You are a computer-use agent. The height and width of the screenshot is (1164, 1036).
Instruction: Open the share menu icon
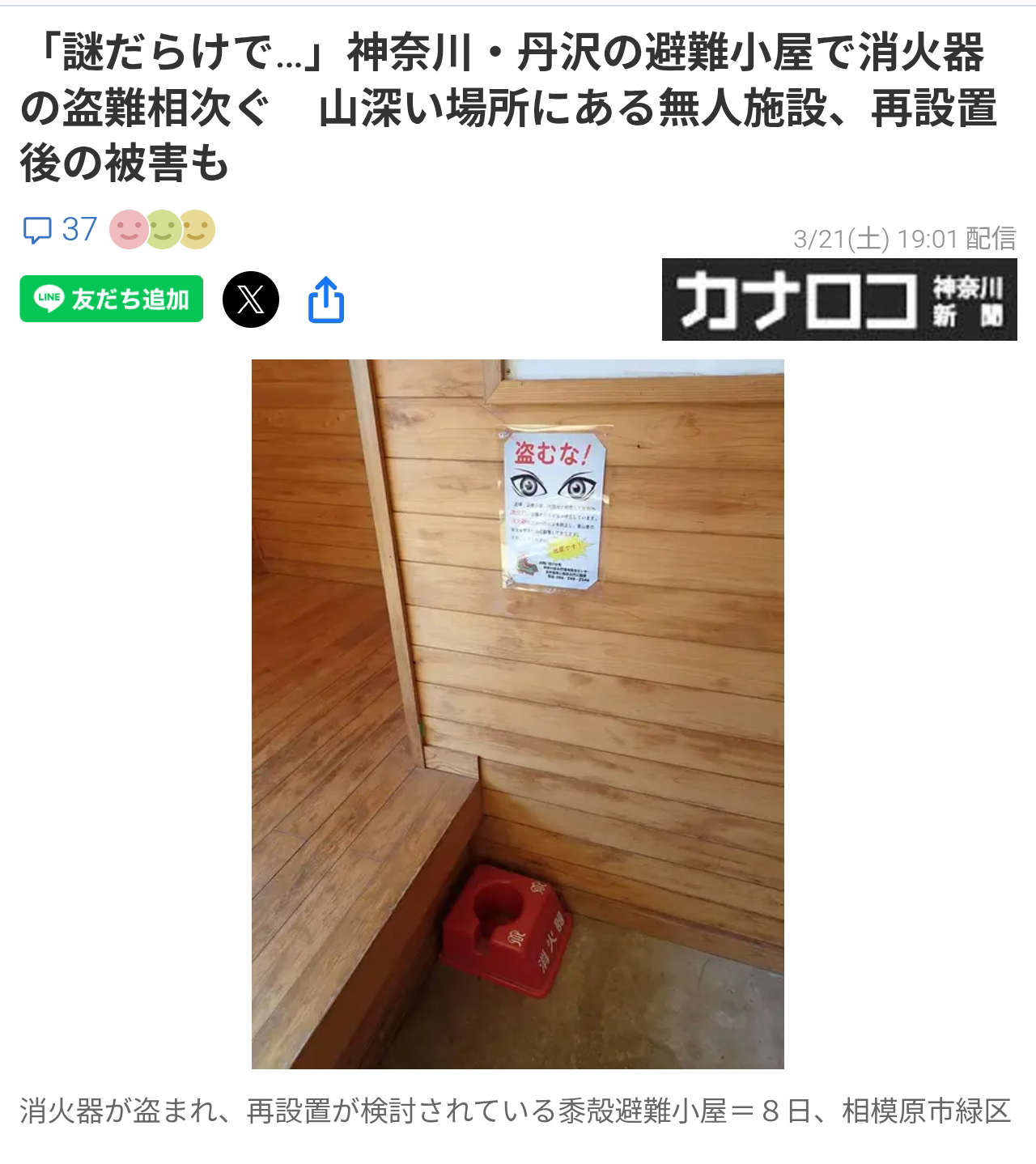tap(326, 300)
